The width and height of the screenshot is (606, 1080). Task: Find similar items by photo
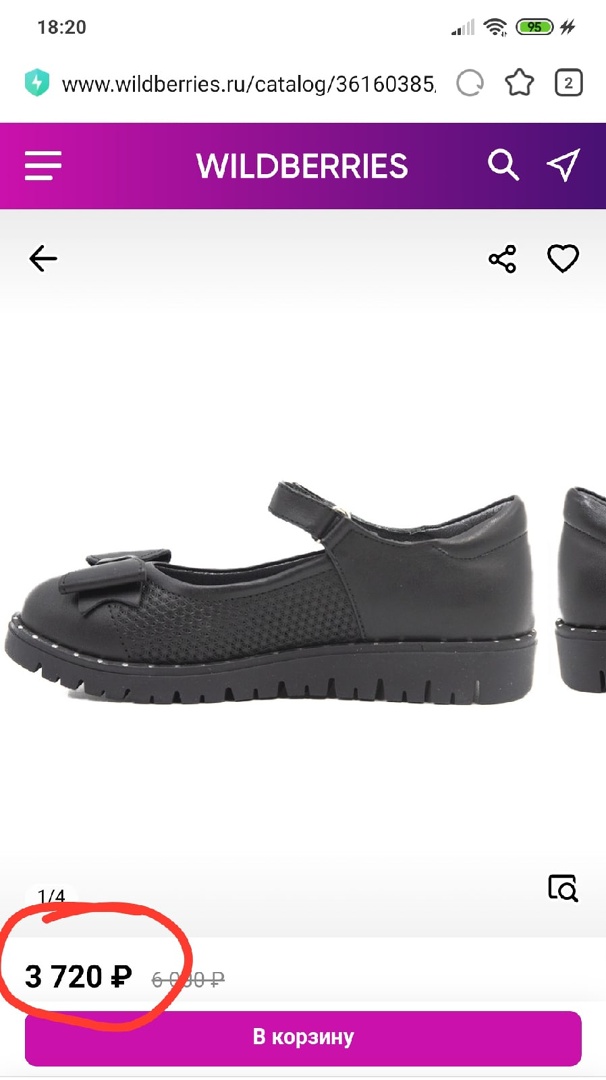pyautogui.click(x=563, y=887)
